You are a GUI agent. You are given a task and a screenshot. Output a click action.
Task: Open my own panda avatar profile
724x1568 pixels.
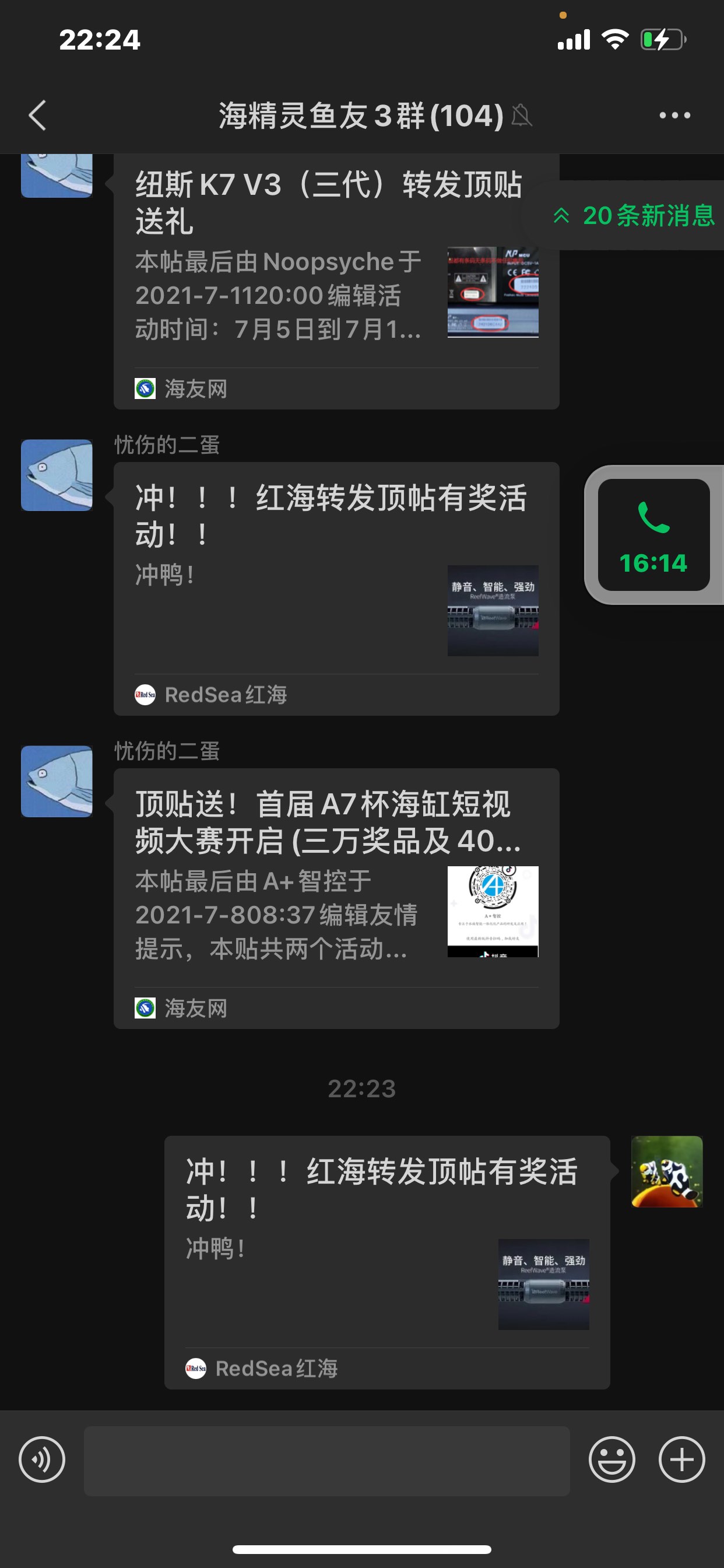pos(667,1171)
